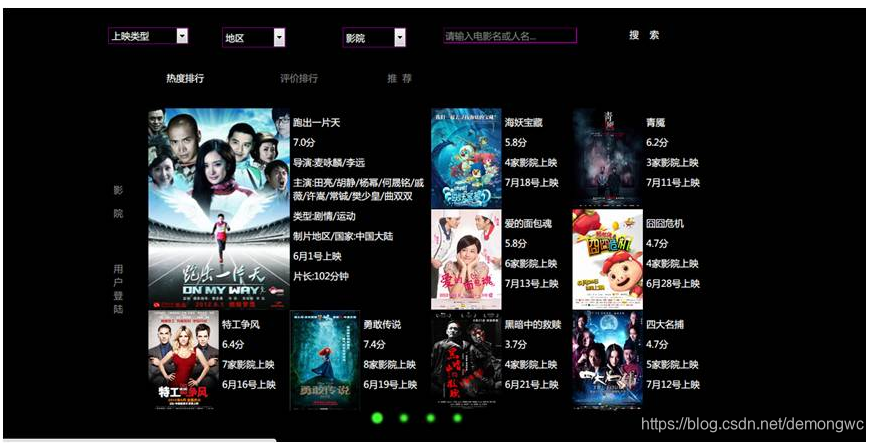Open the 囧囧危机 movie poster
Viewport: 874px width, 443px height.
[608, 259]
